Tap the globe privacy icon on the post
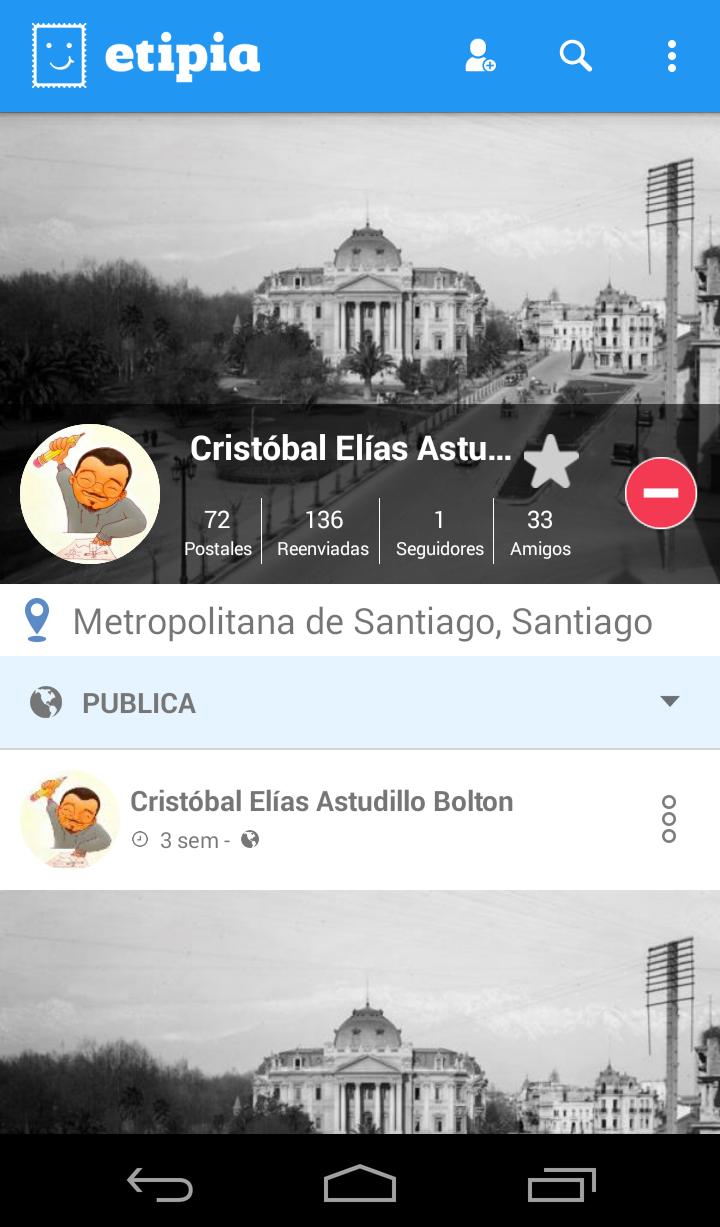The image size is (720, 1227). pos(249,840)
